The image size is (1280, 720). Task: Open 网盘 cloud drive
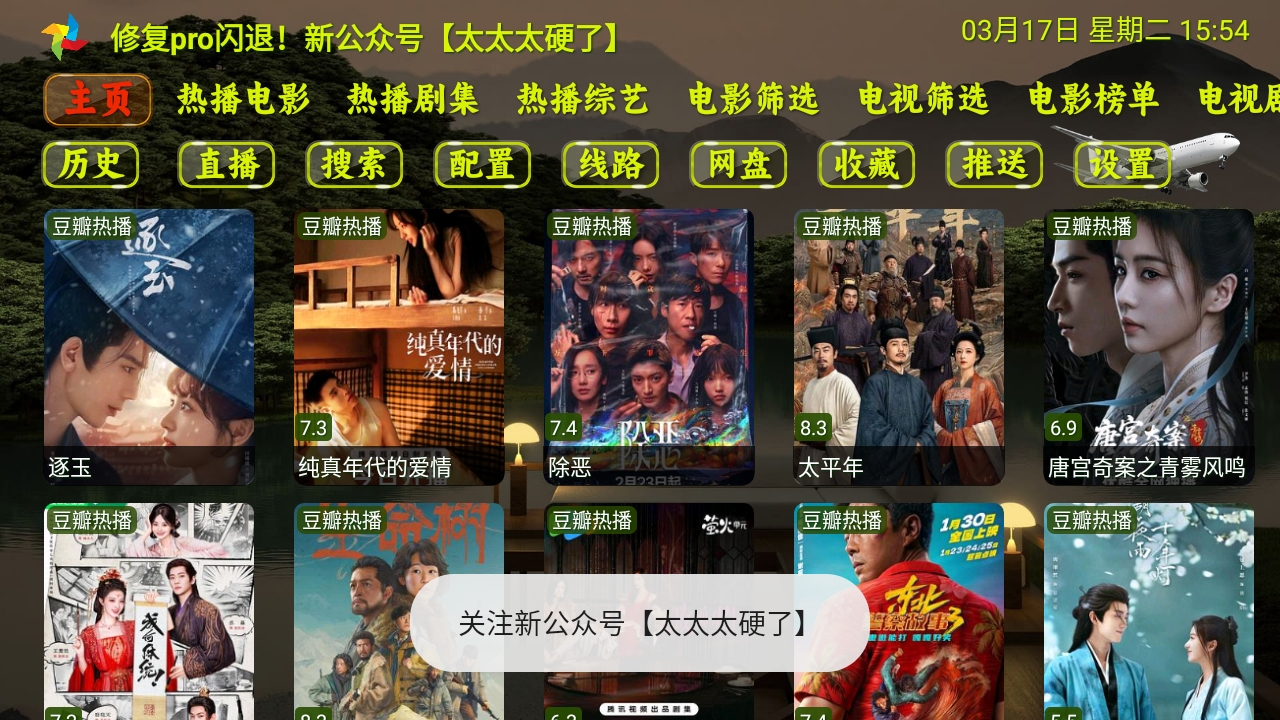click(x=738, y=165)
